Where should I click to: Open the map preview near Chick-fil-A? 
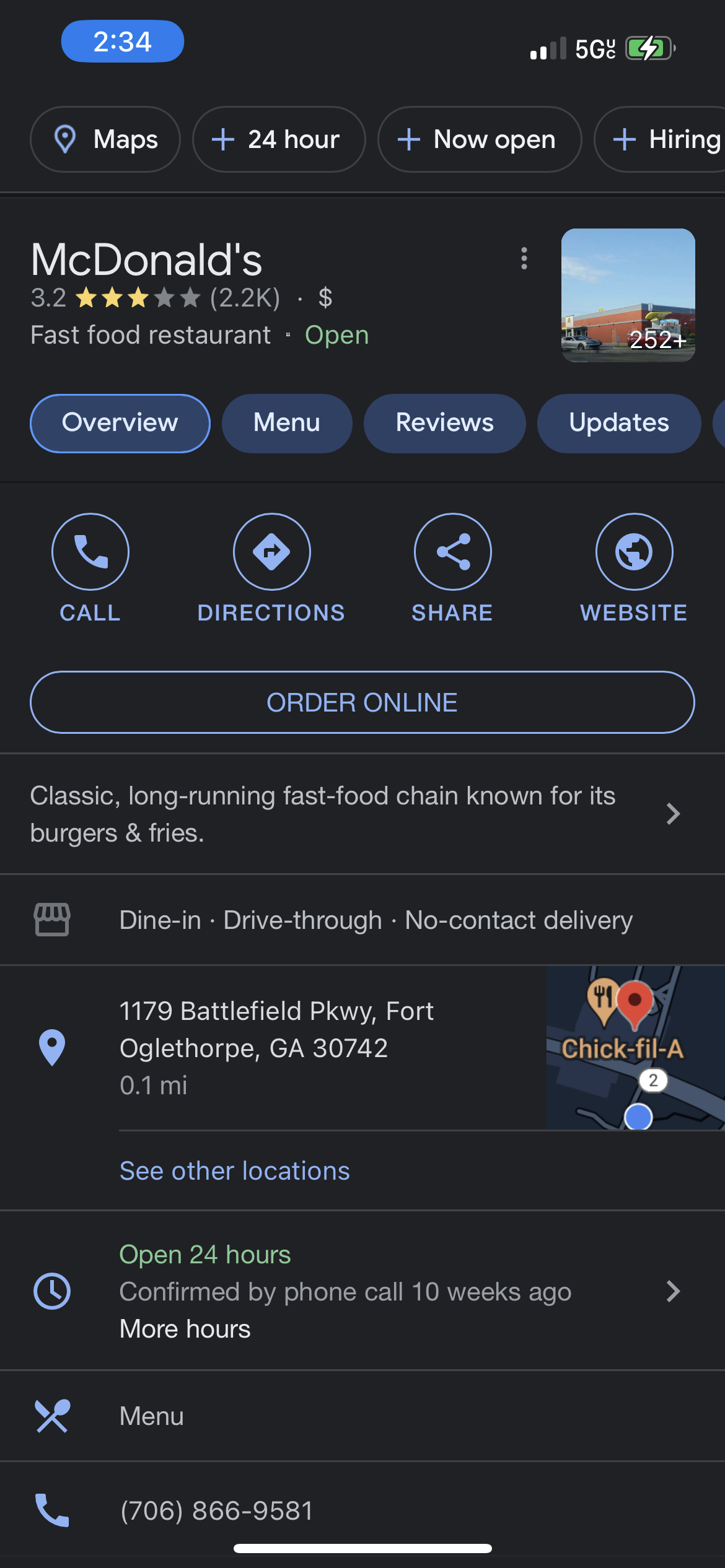pyautogui.click(x=635, y=1048)
